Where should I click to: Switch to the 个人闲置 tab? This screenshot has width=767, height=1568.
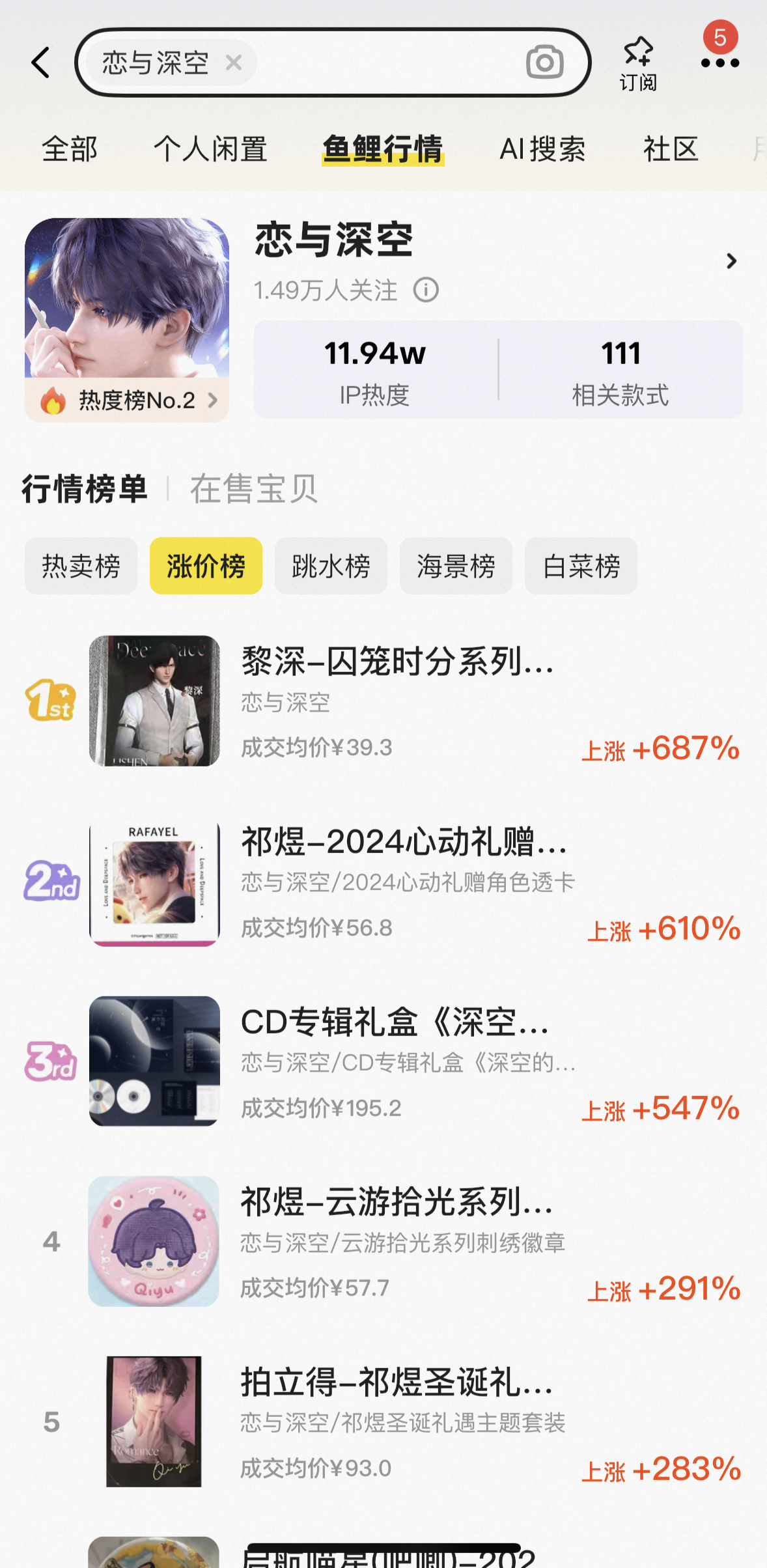pos(210,149)
